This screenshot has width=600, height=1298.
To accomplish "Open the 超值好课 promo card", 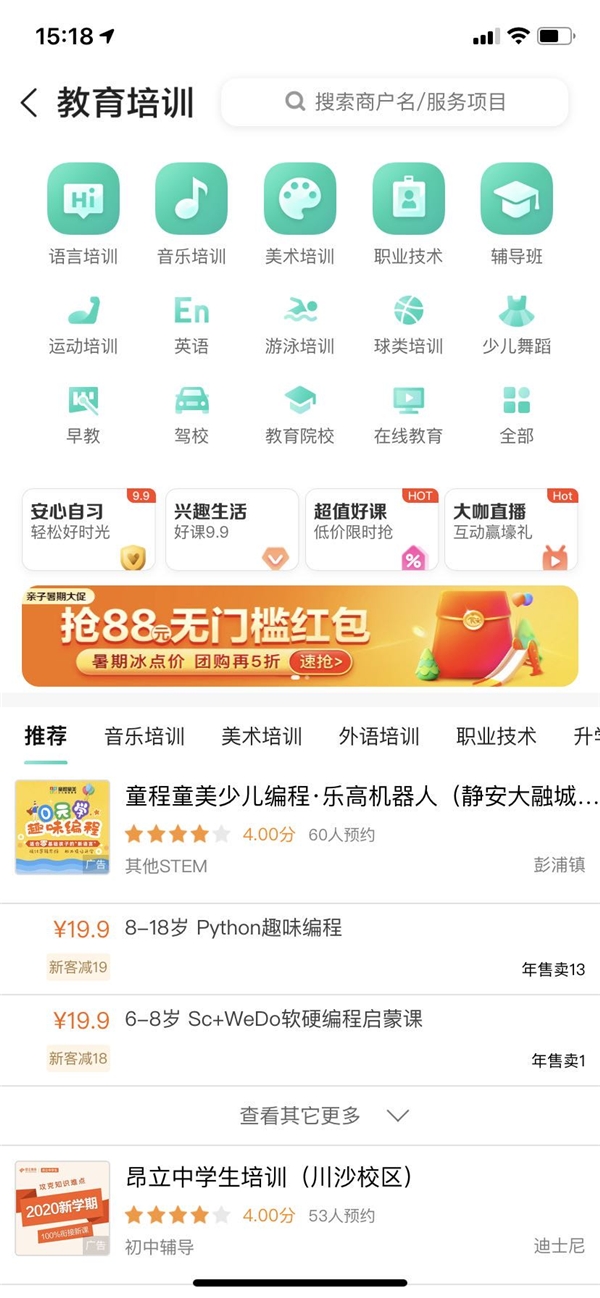I will point(371,530).
